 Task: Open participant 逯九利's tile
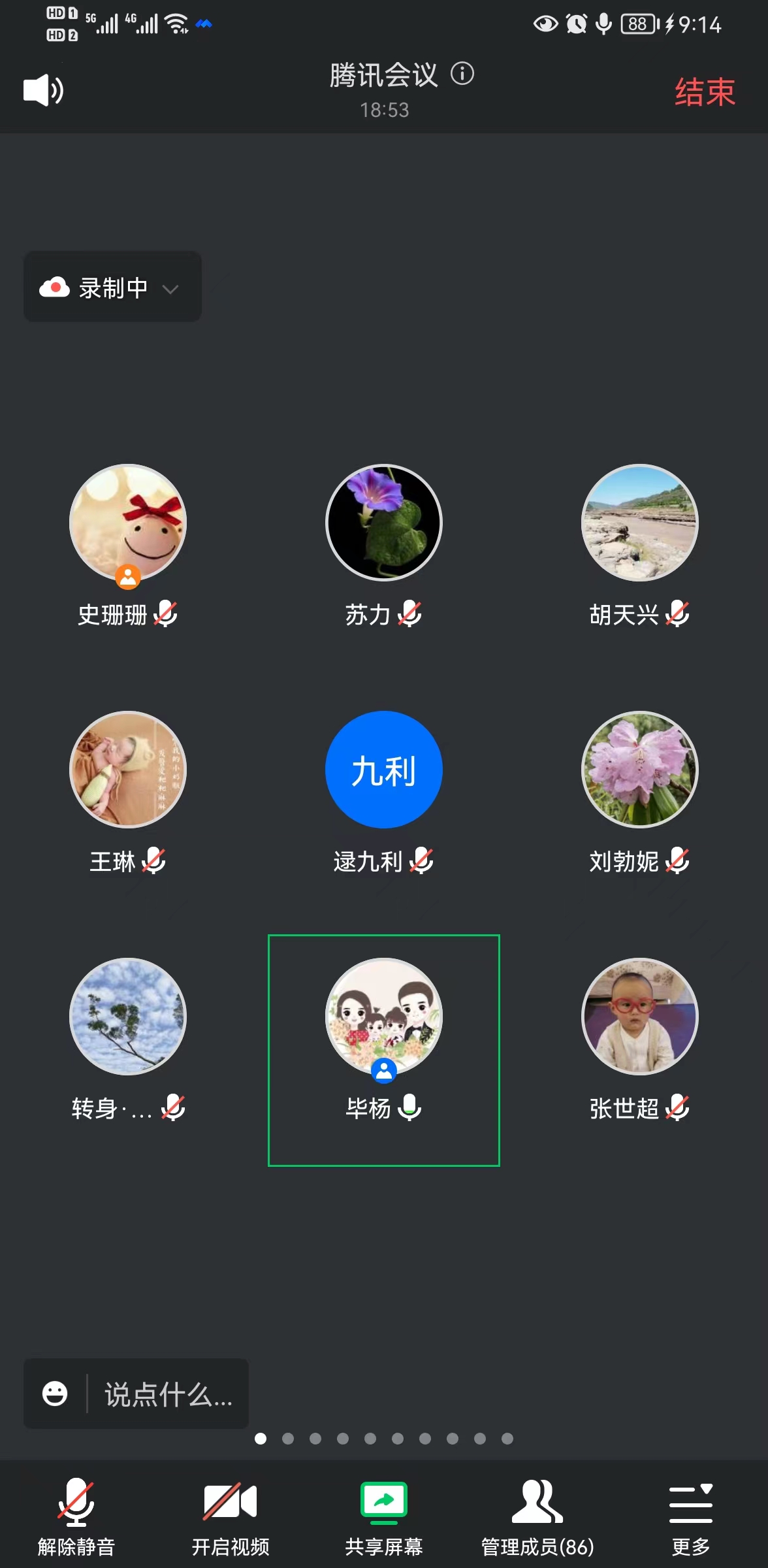tap(384, 770)
